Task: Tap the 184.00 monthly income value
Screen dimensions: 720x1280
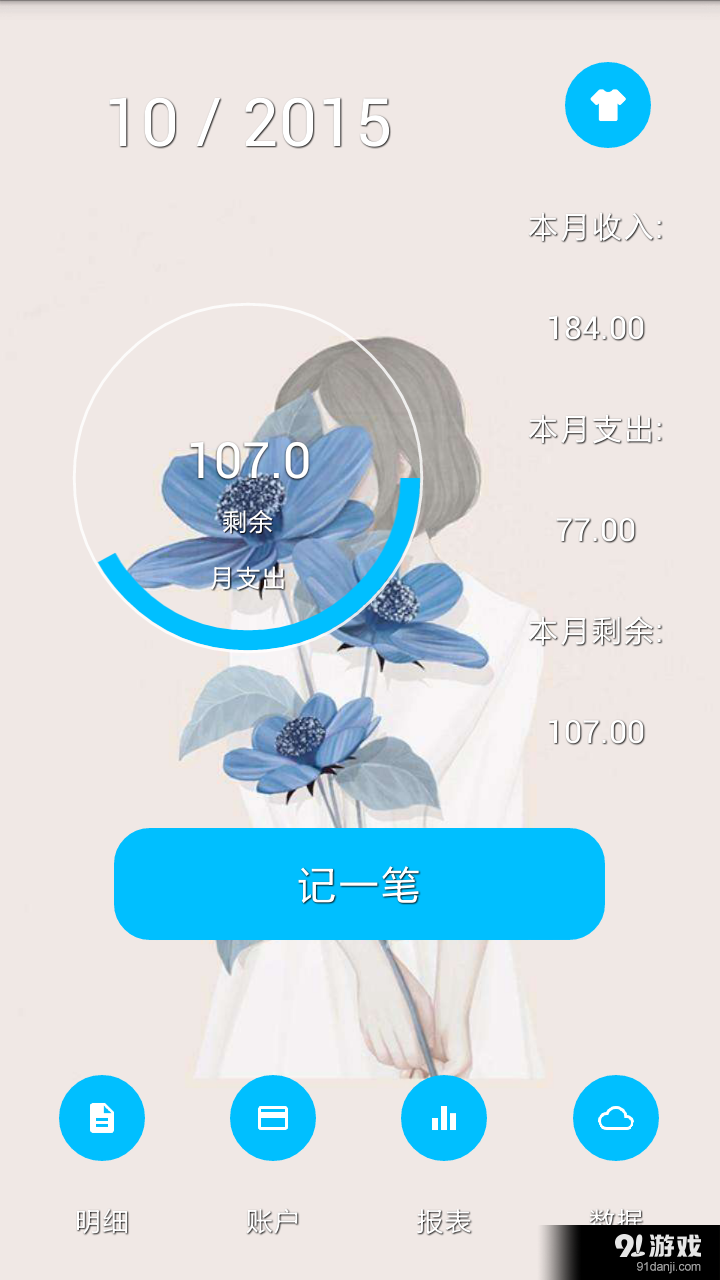Action: [x=595, y=331]
